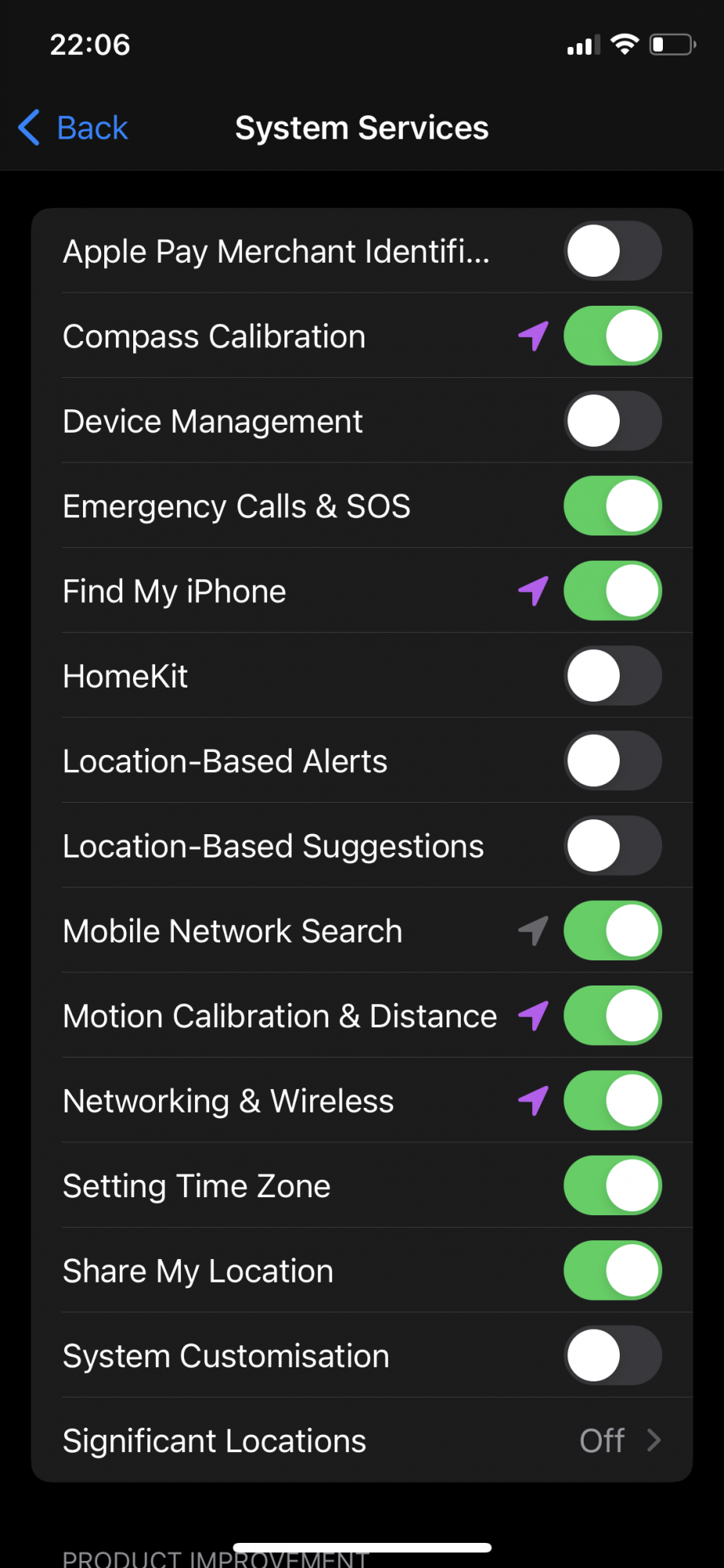Open Significant Locations settings

pos(362,1440)
